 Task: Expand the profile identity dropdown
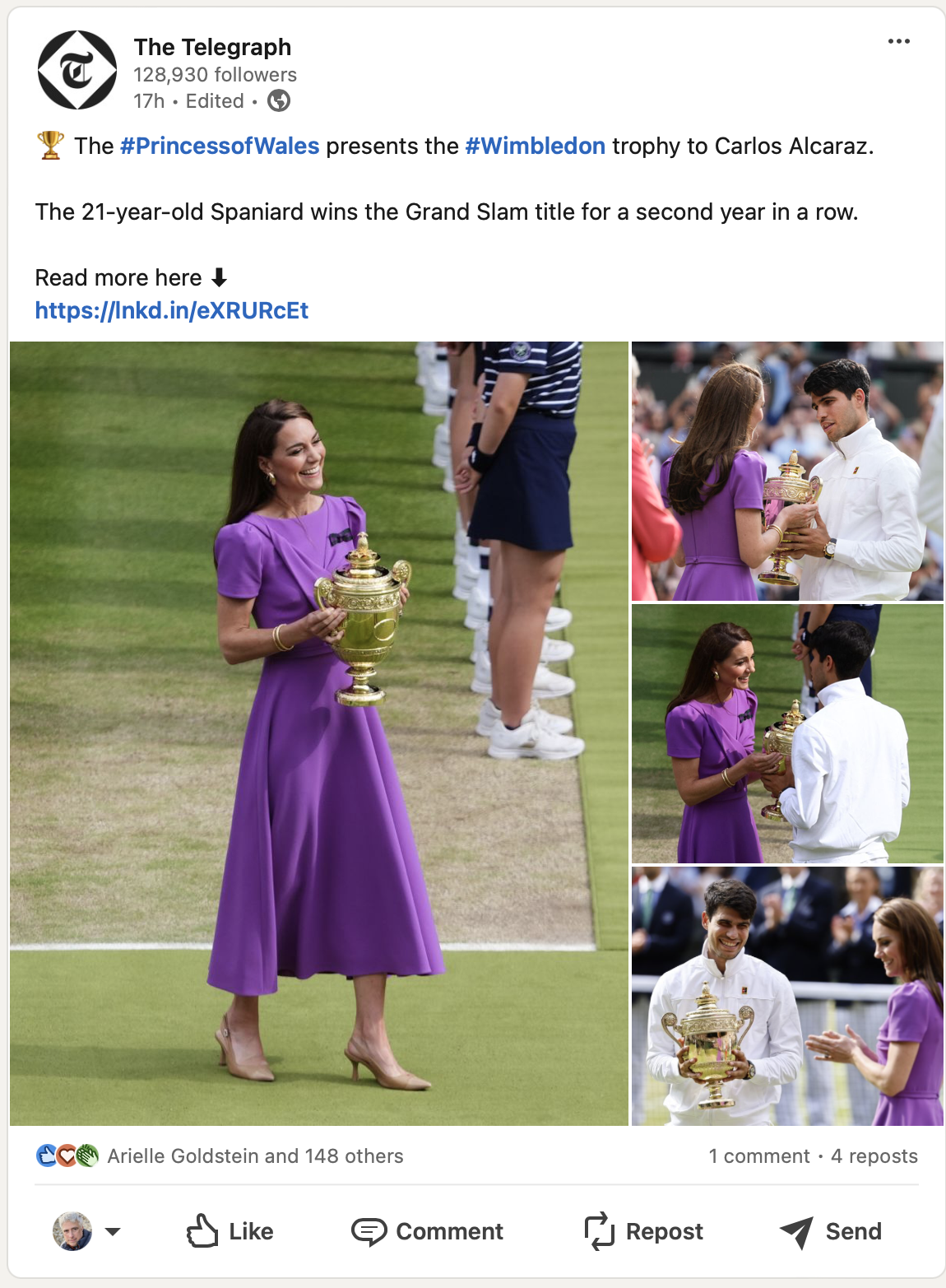coord(86,1231)
